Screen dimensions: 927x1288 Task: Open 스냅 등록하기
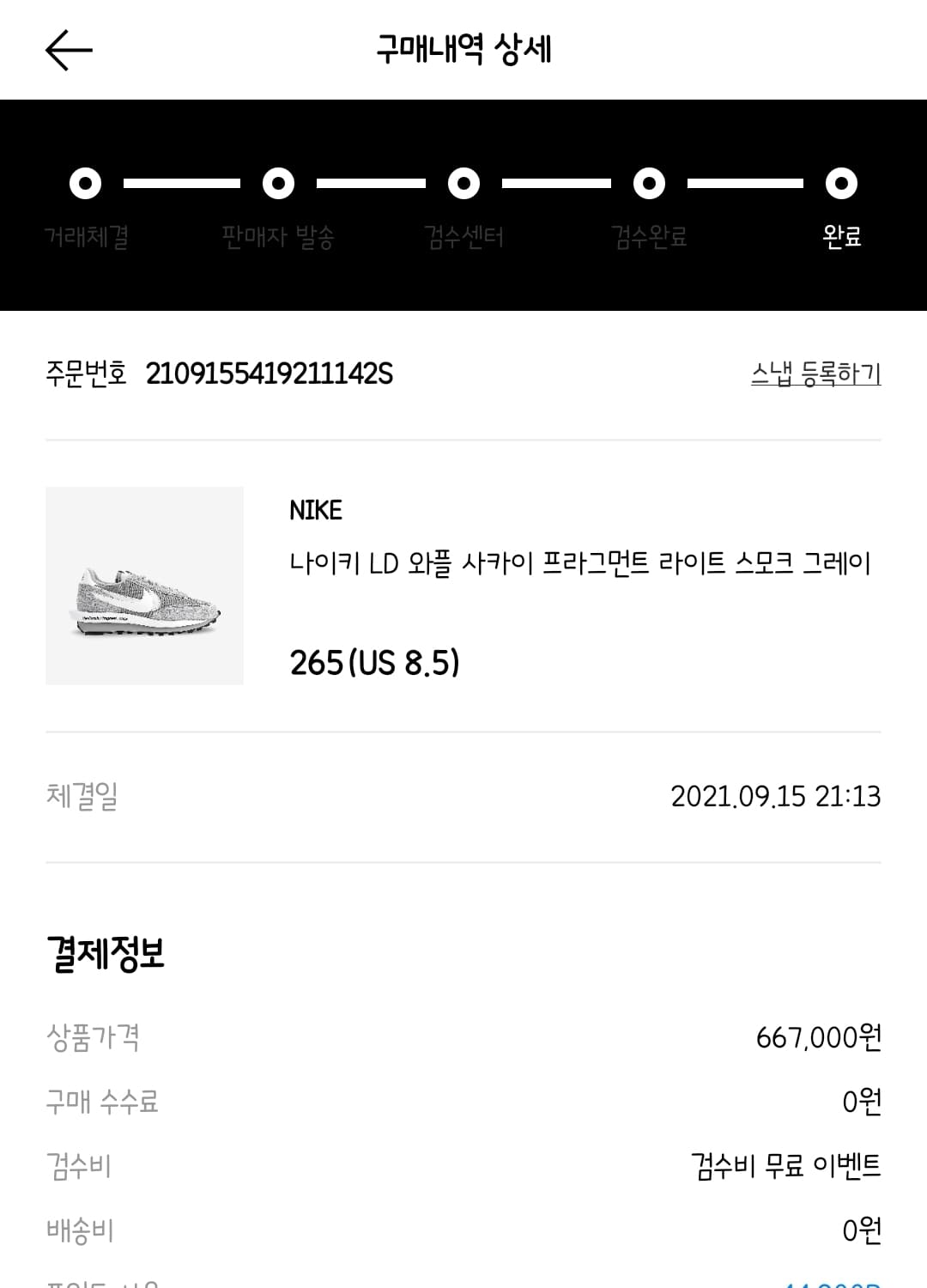pos(814,371)
